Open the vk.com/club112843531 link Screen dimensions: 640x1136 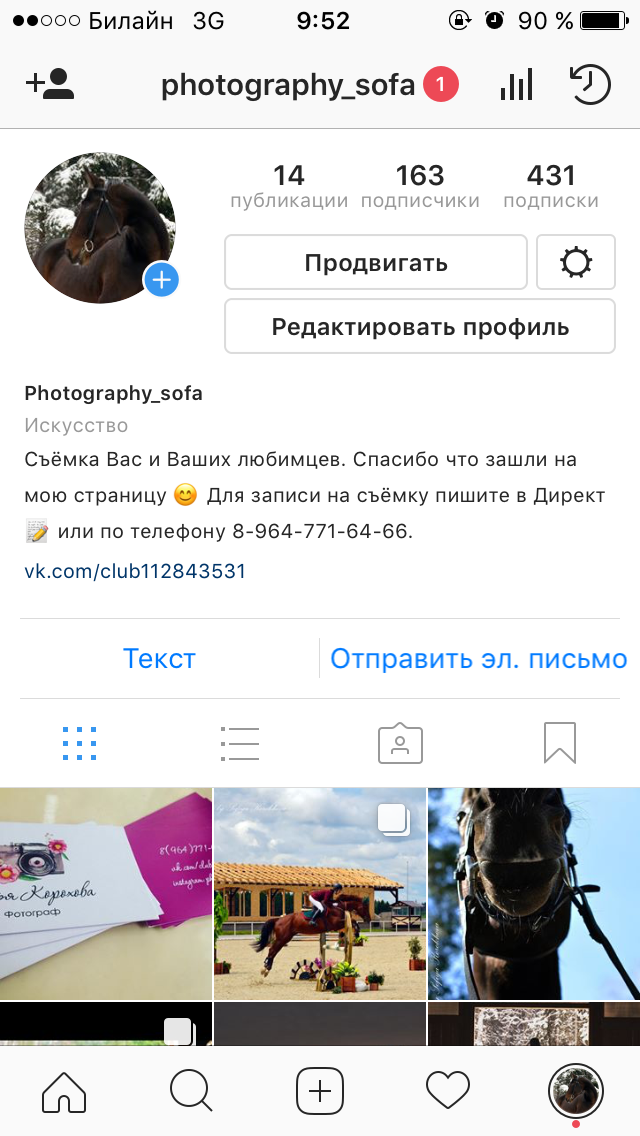135,571
